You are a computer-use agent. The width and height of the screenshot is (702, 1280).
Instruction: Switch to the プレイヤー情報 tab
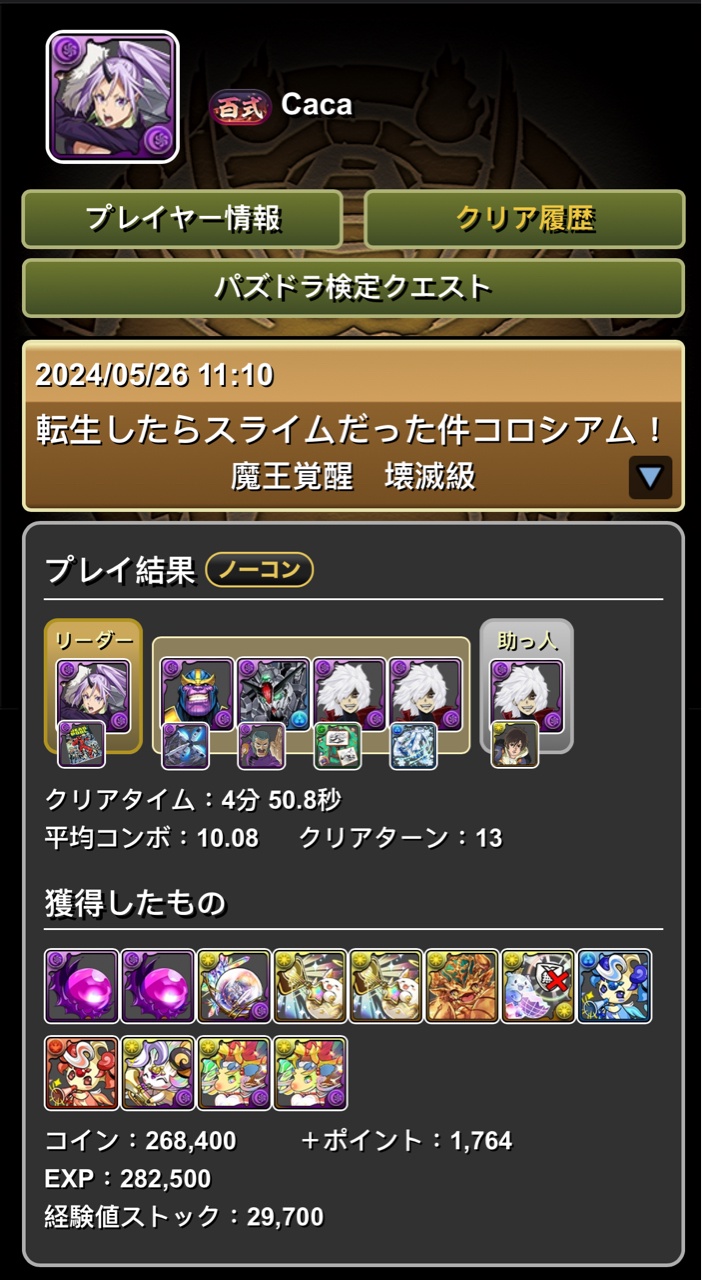[x=182, y=219]
